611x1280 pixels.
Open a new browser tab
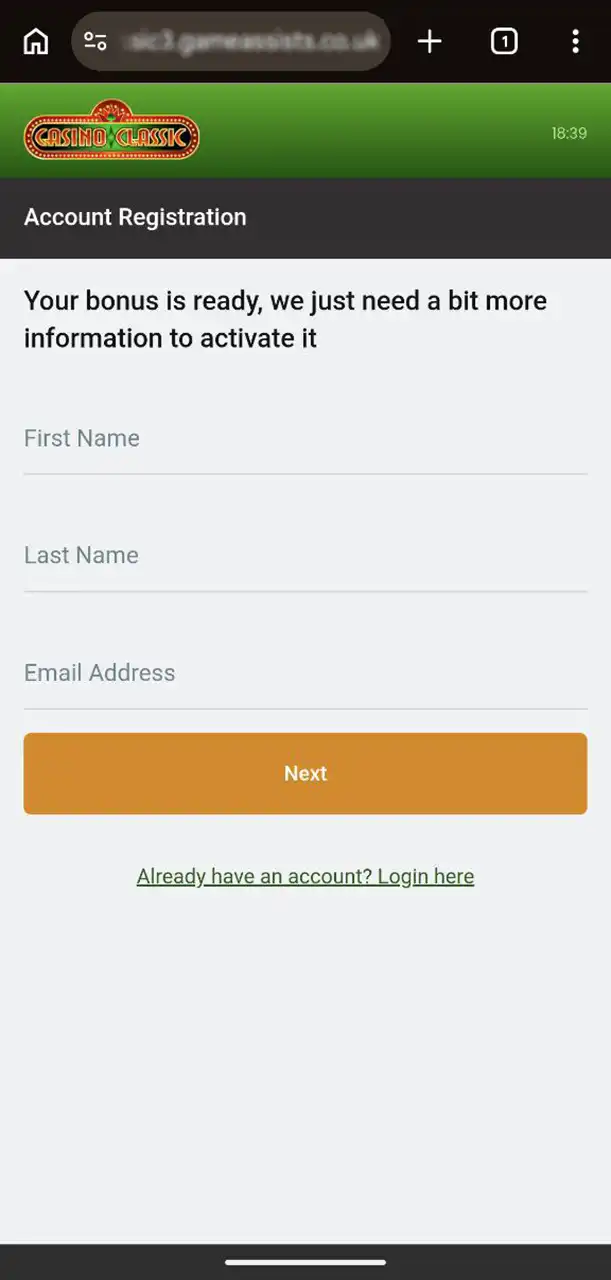point(429,41)
